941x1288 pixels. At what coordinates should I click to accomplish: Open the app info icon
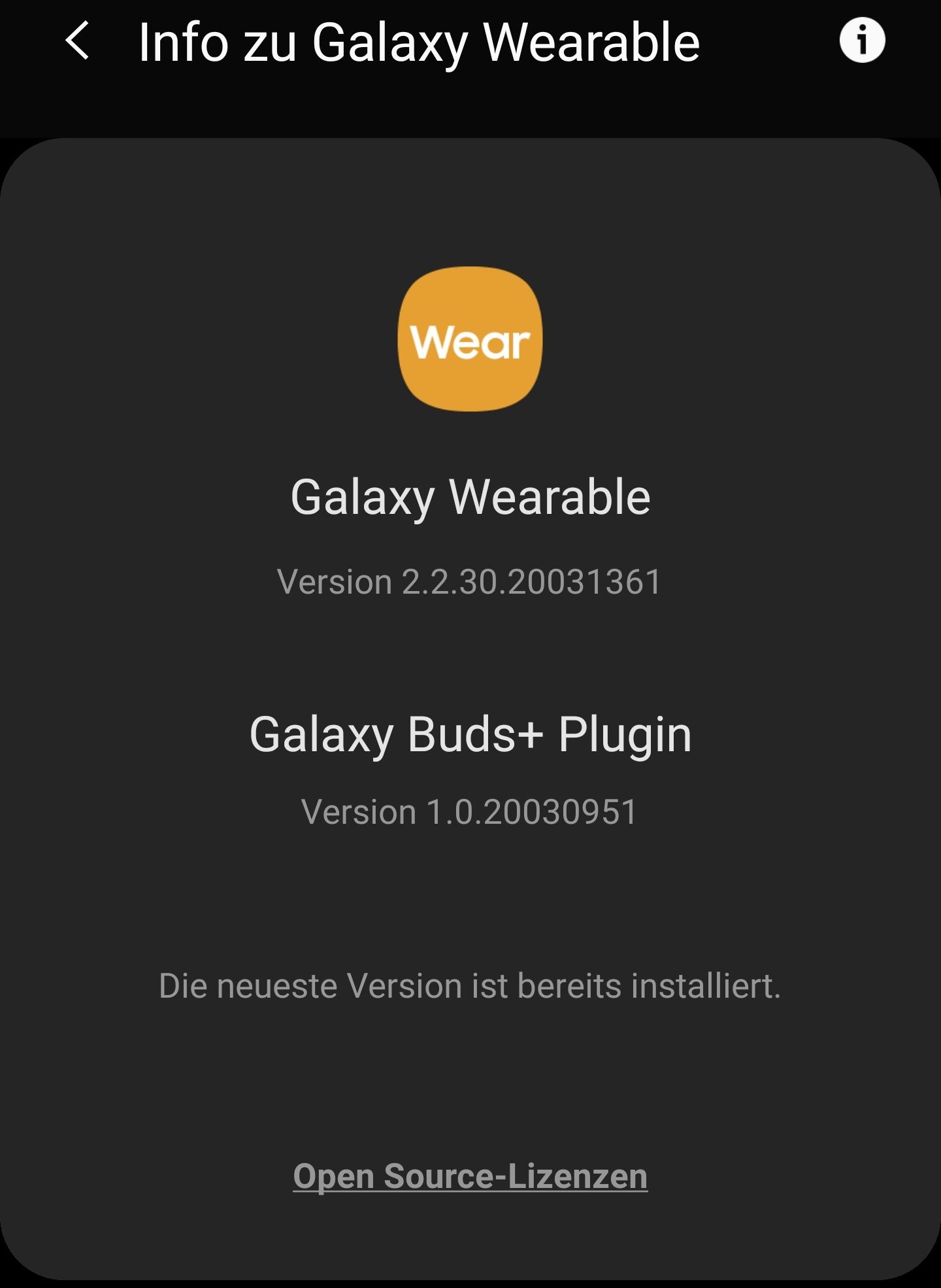[862, 41]
